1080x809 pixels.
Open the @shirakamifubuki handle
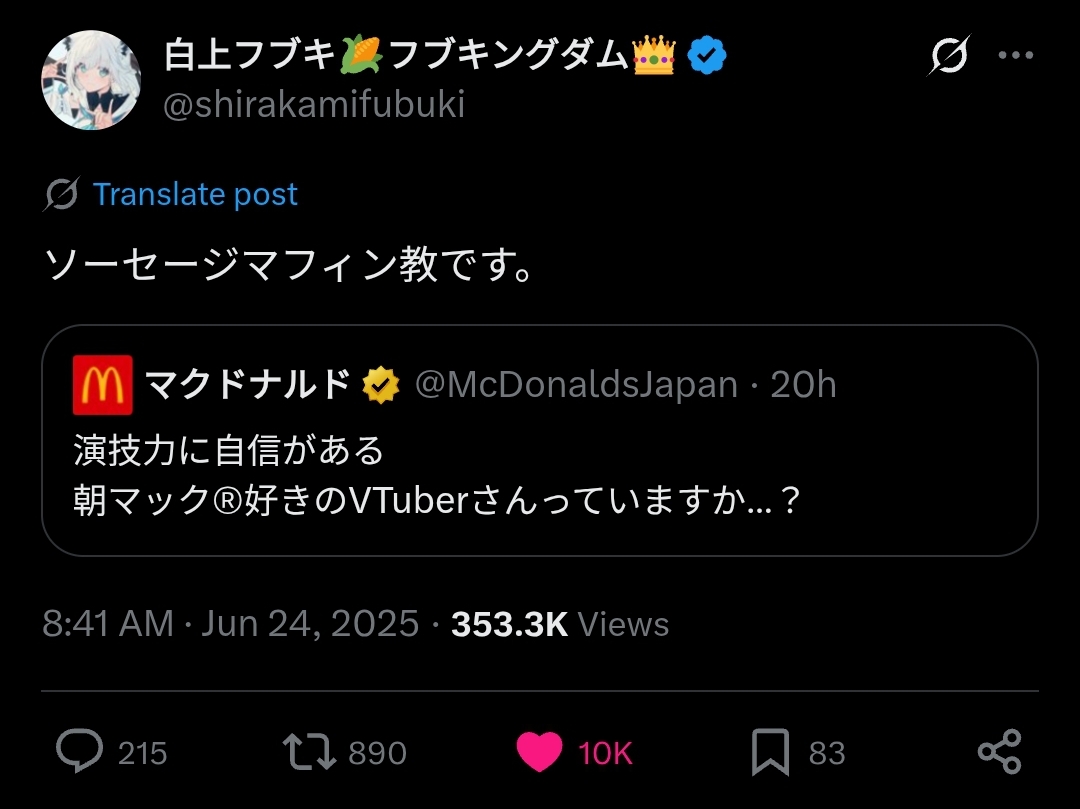click(314, 104)
